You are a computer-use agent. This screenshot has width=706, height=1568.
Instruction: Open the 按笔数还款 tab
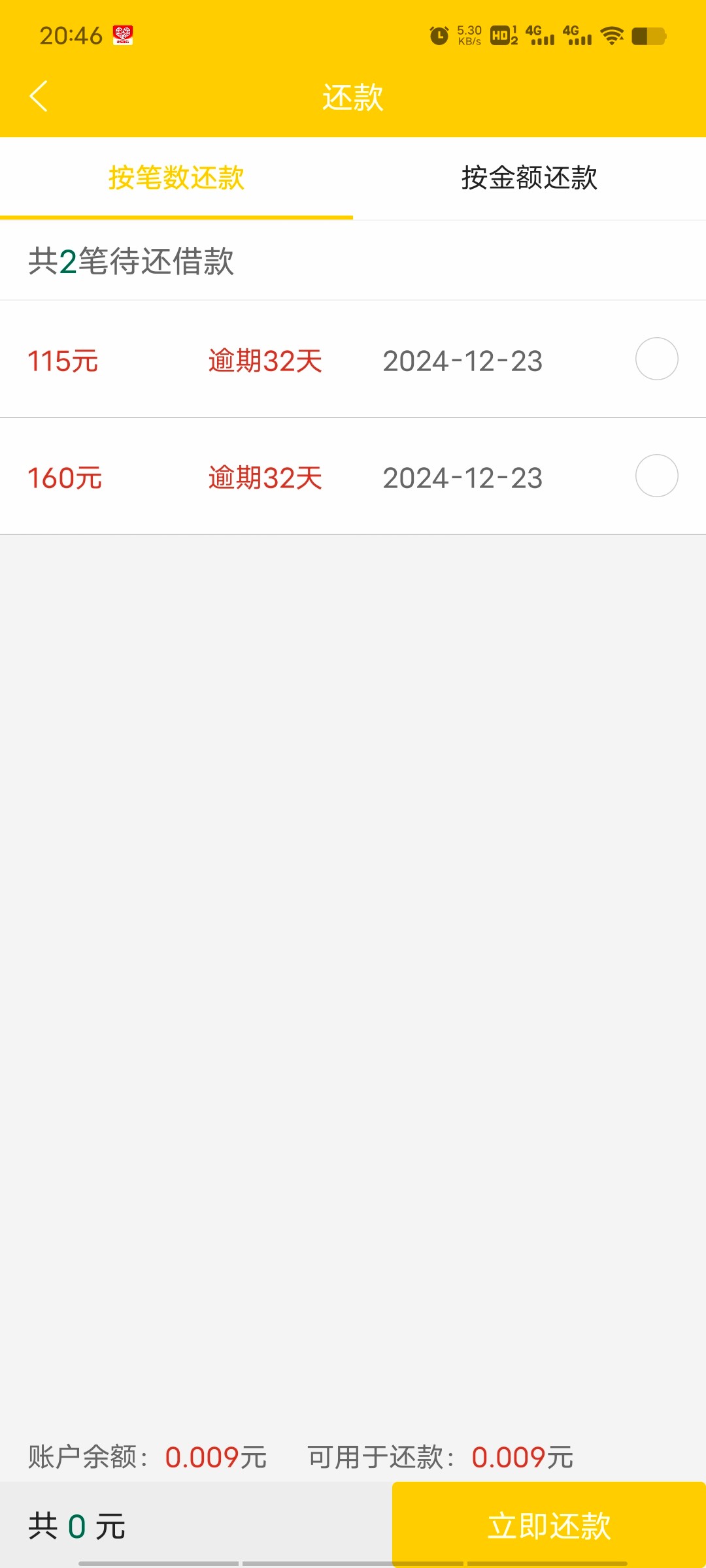coord(176,178)
